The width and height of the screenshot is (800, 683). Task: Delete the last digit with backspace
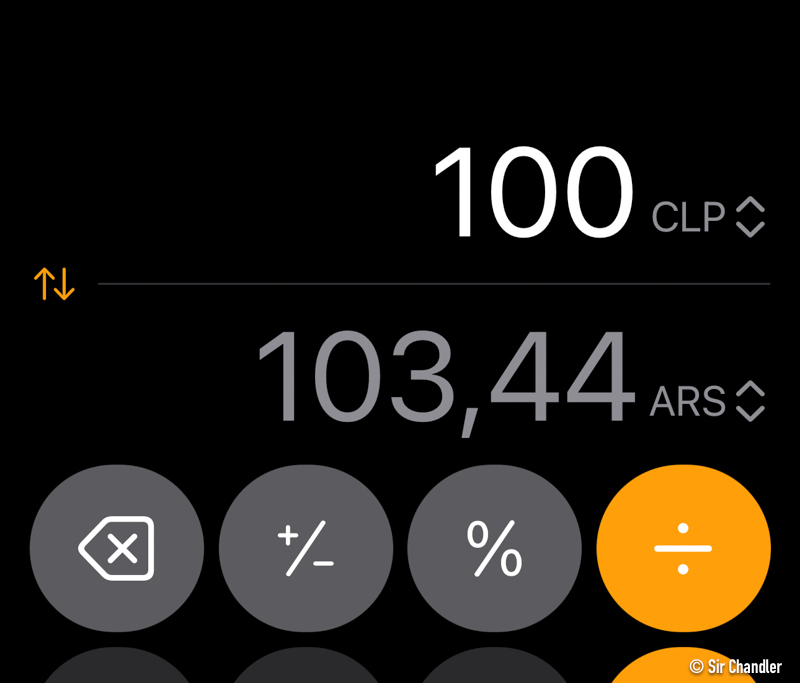tap(116, 548)
